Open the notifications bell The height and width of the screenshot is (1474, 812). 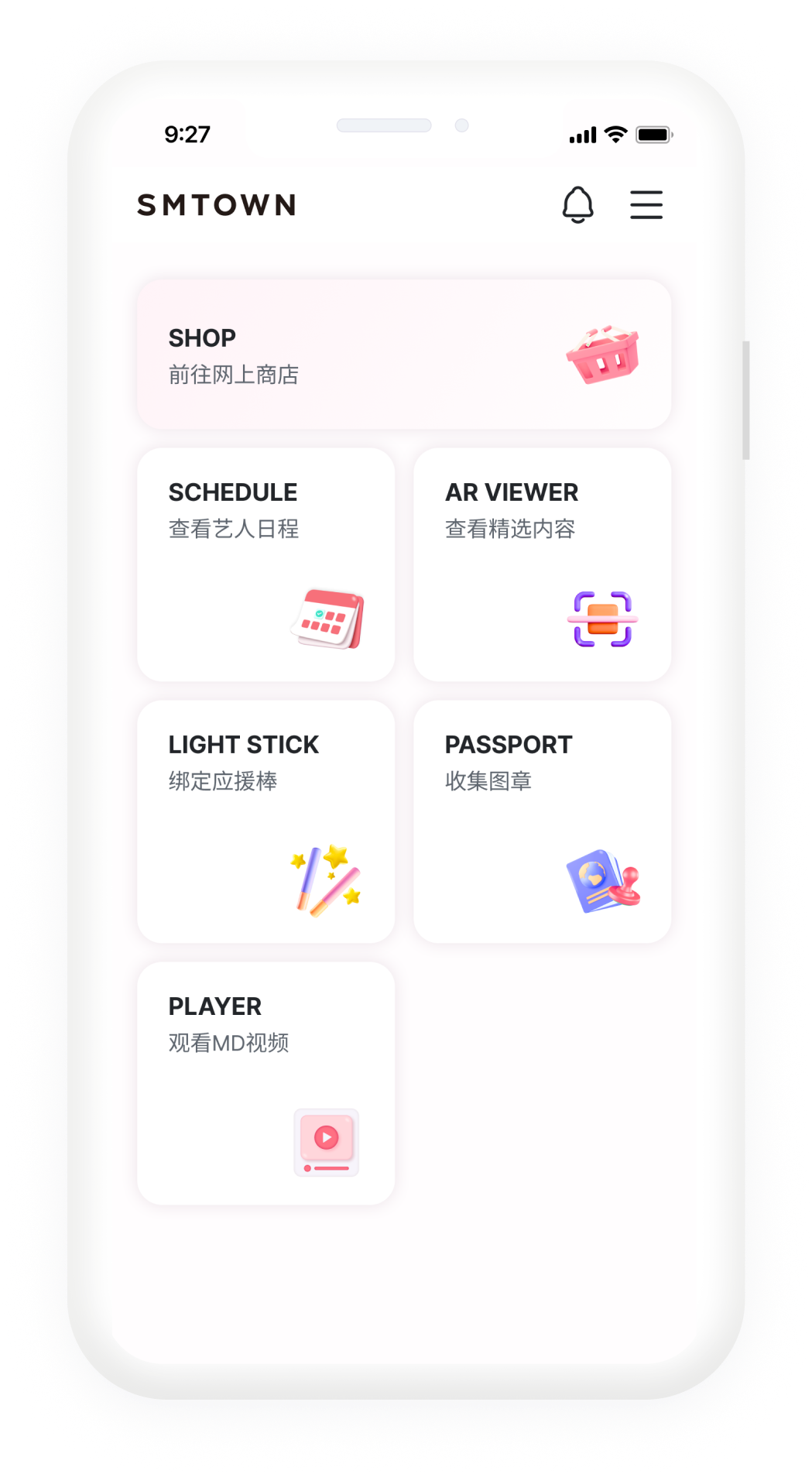click(577, 204)
